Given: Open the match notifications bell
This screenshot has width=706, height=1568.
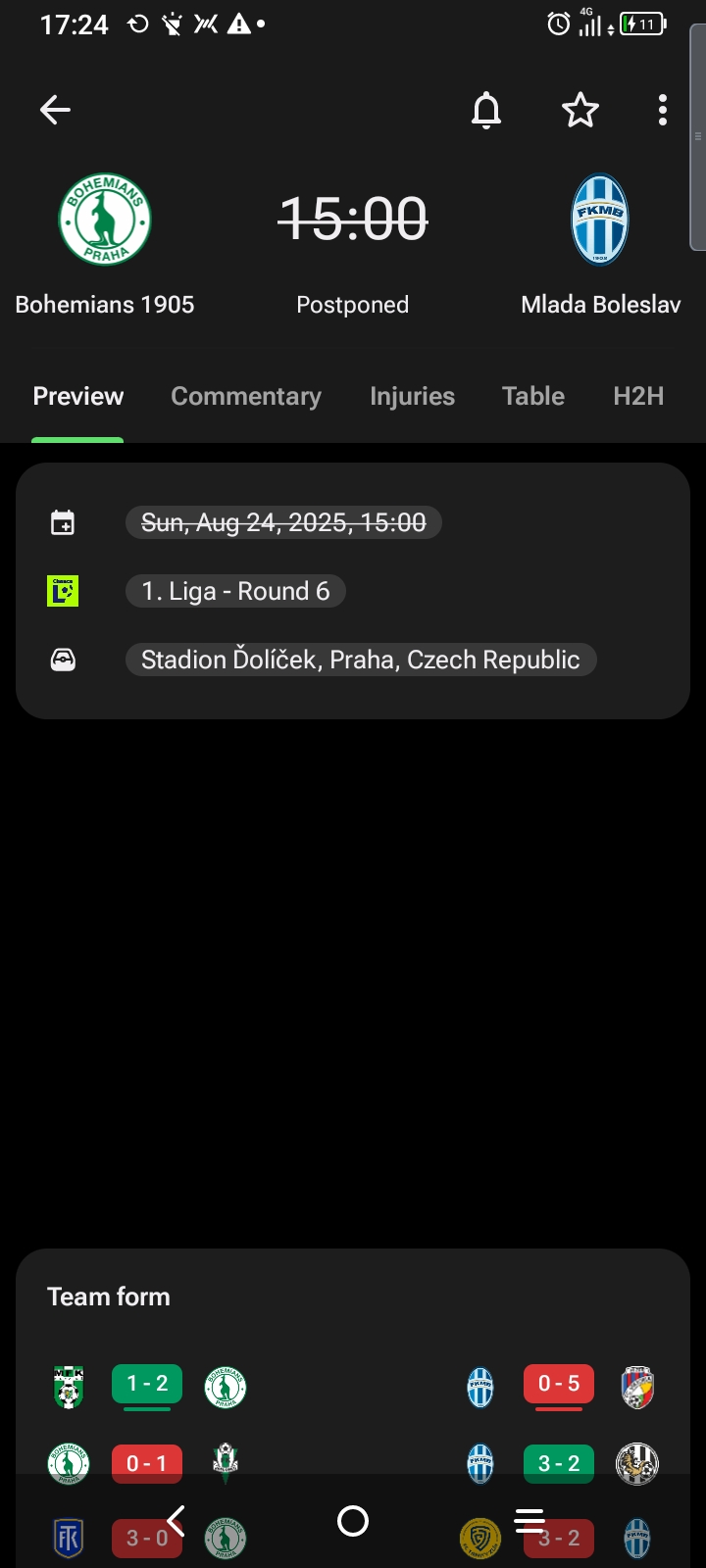Looking at the screenshot, I should point(486,110).
